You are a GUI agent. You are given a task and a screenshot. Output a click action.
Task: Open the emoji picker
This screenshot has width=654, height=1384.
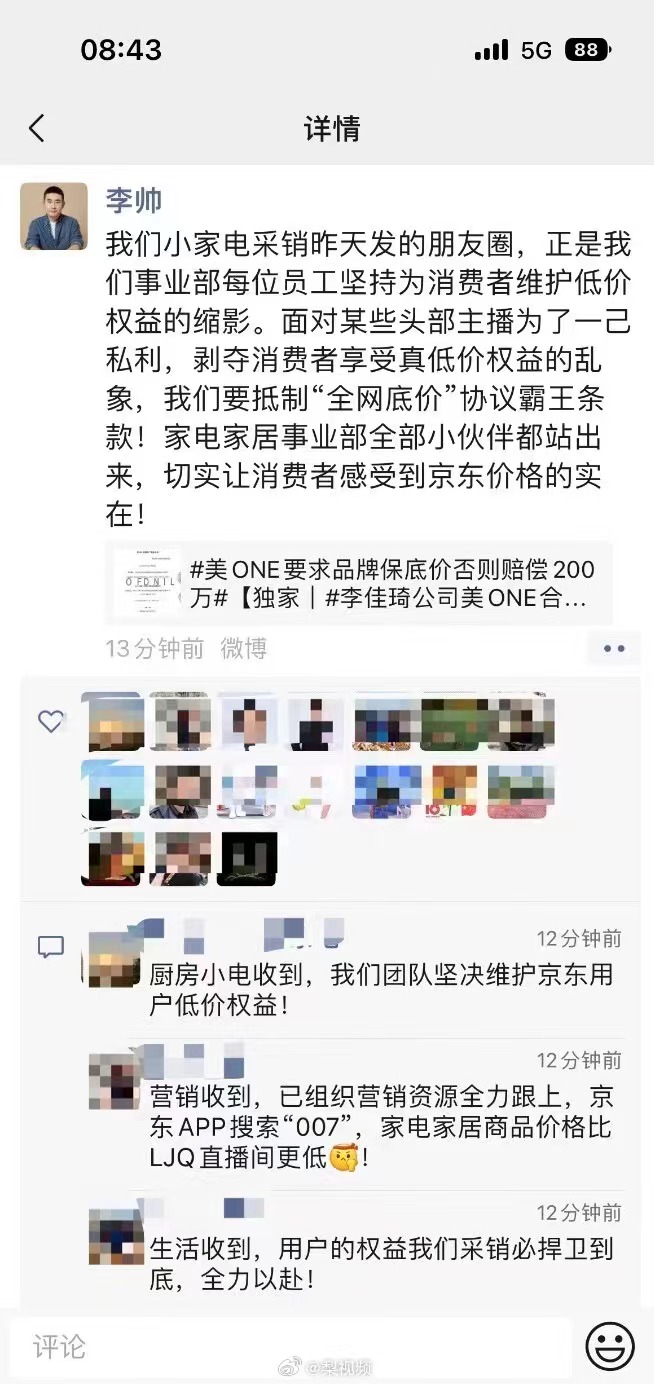click(610, 1346)
